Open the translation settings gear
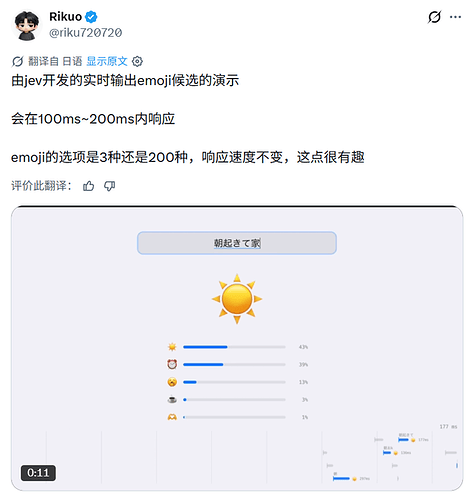Screen dimensions: 469x500 (x=137, y=61)
